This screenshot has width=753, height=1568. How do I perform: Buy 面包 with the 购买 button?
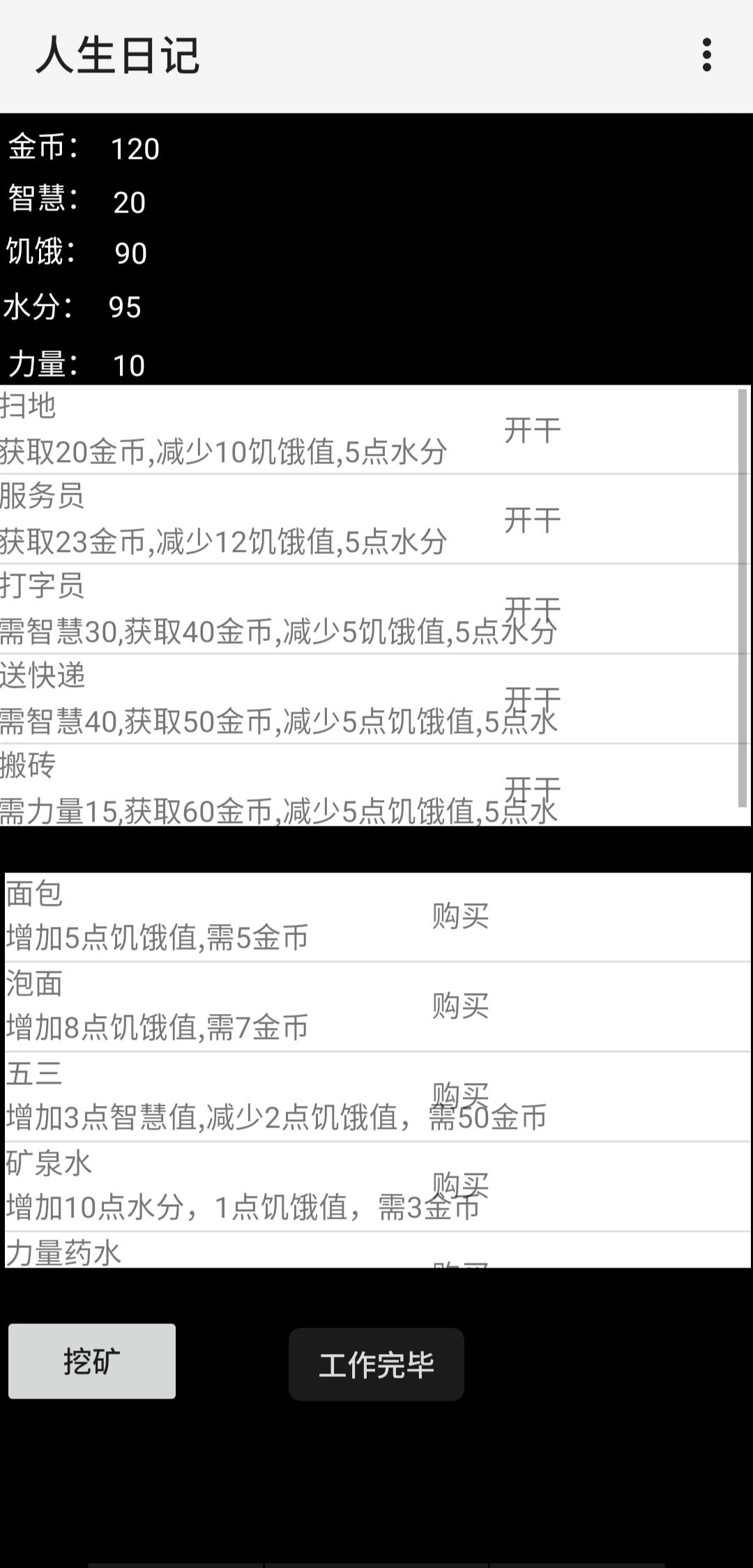click(460, 916)
